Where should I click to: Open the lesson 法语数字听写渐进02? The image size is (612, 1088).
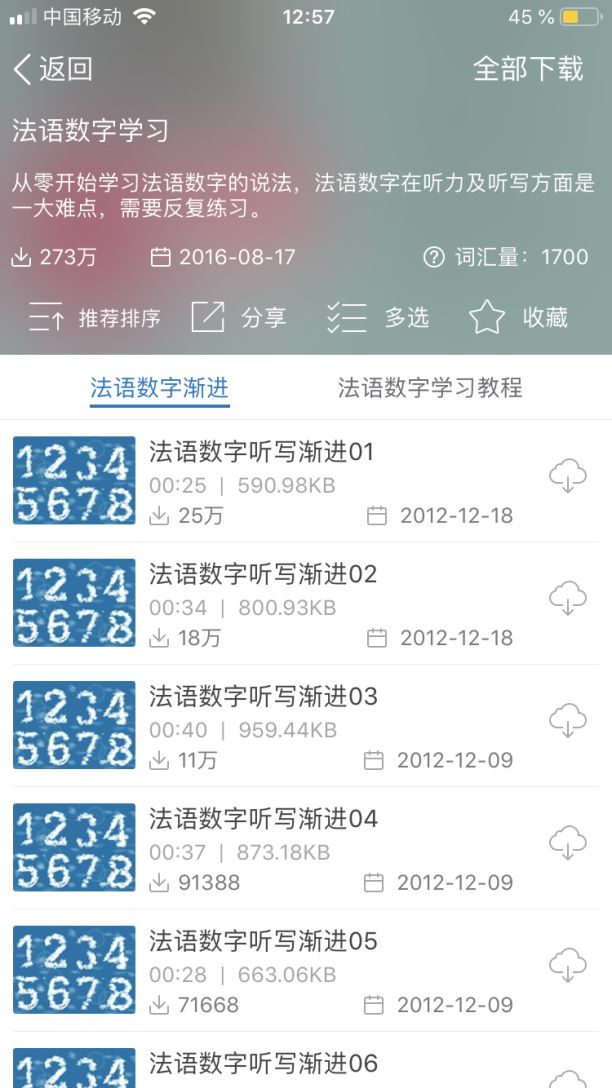pos(263,575)
